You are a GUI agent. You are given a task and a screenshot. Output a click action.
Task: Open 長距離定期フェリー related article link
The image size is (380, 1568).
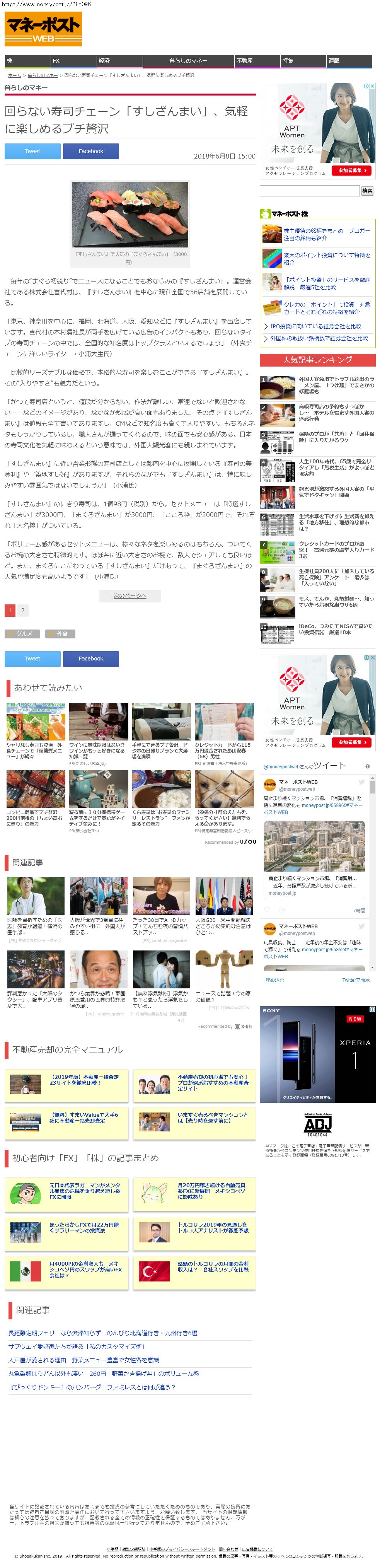102,1333
